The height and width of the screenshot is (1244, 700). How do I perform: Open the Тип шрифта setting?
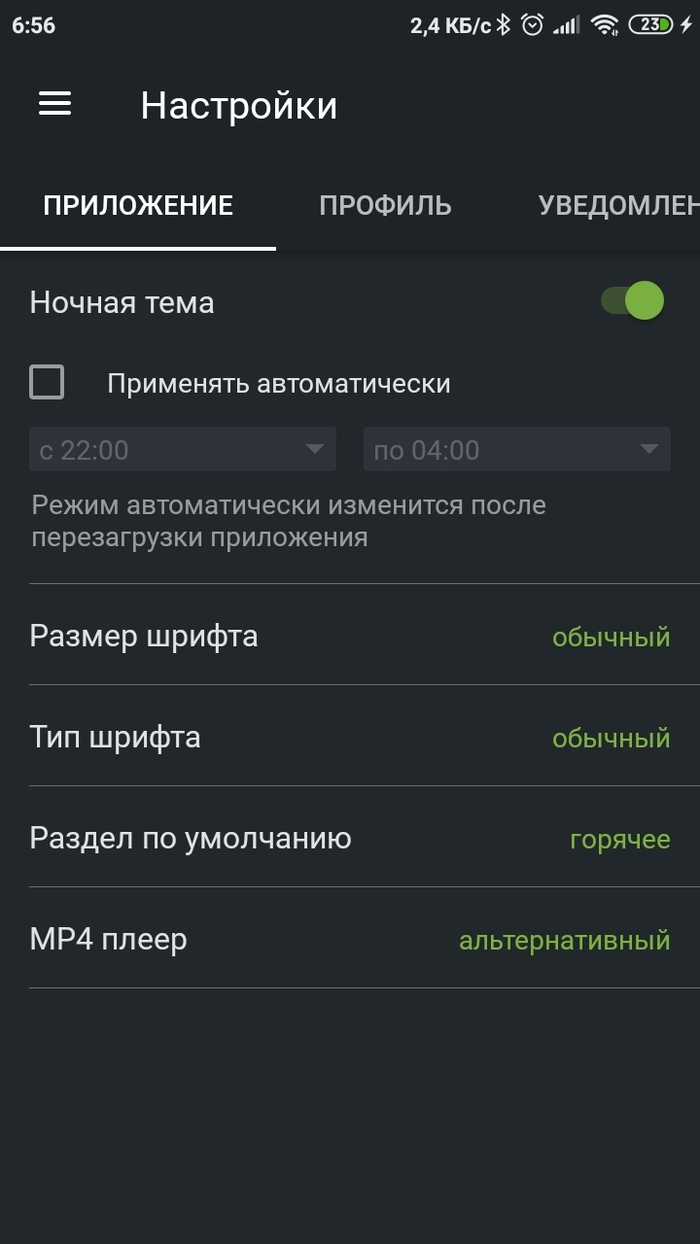pos(350,738)
